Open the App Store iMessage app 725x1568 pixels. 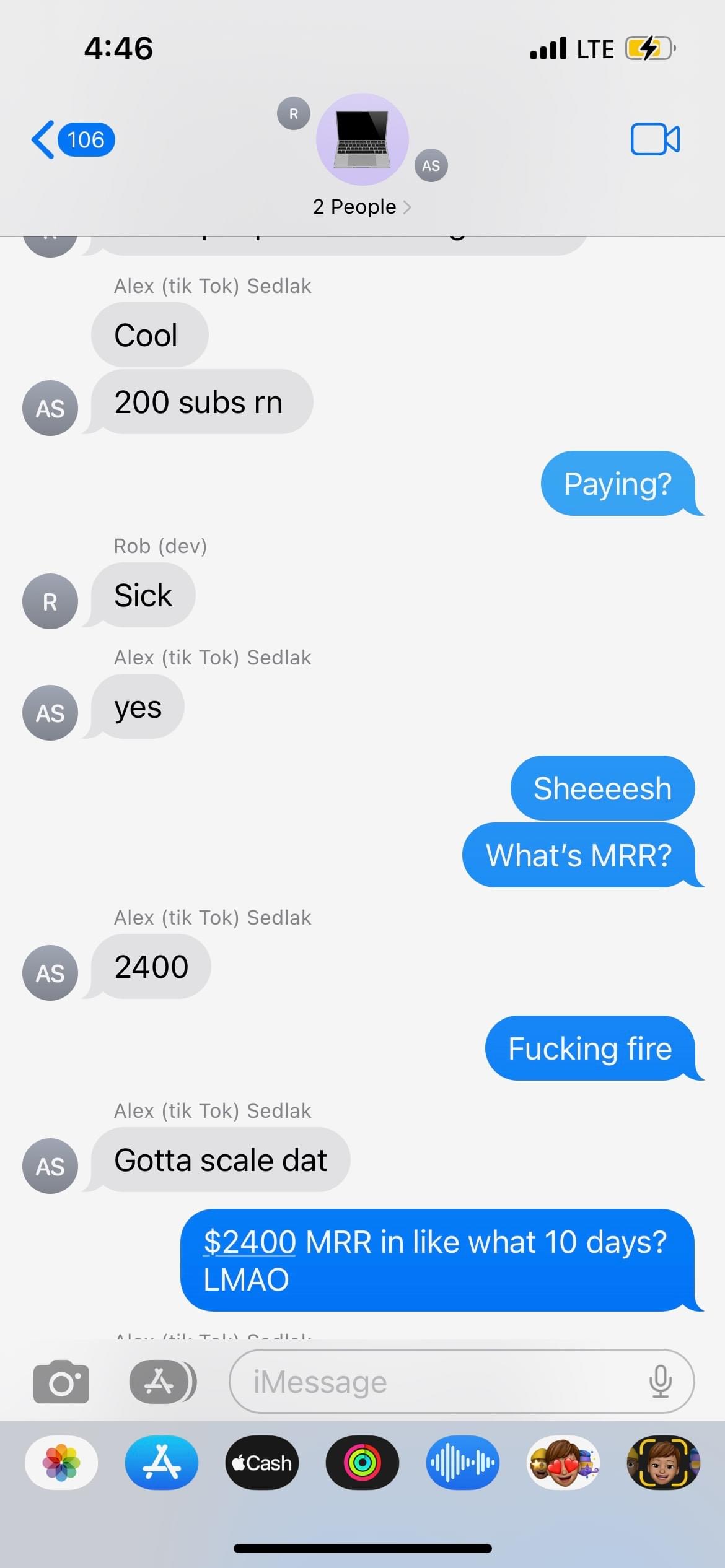click(x=162, y=1463)
